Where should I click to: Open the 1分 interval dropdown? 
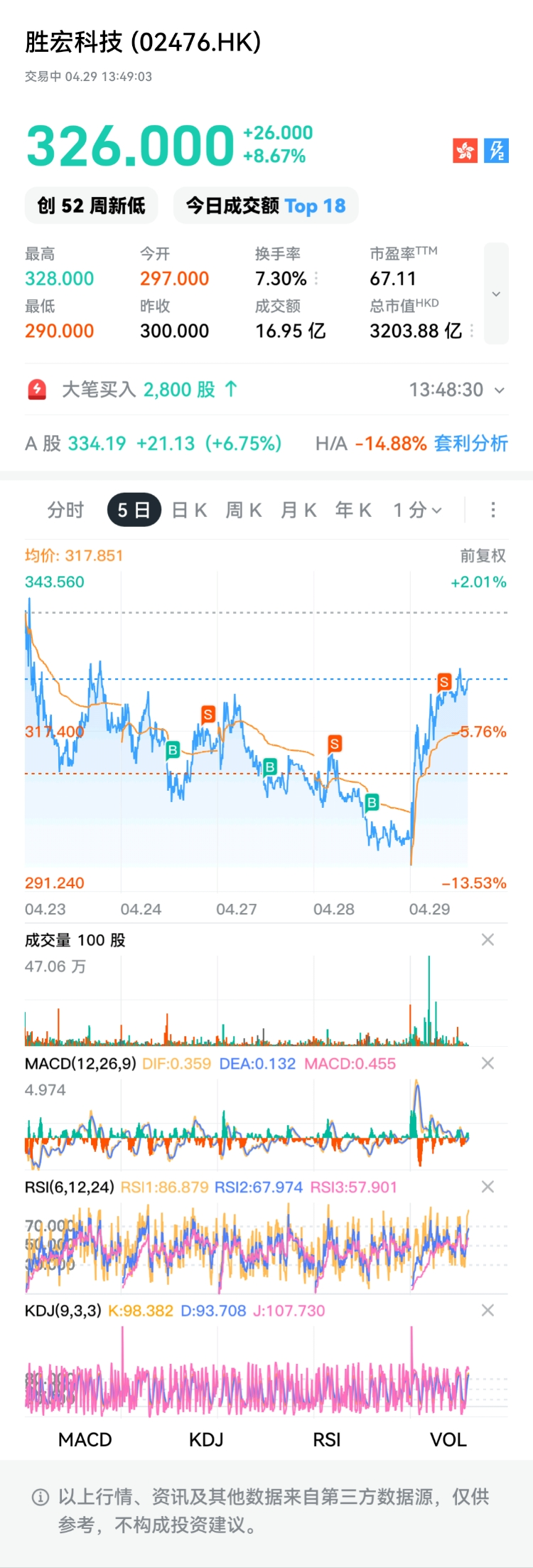point(418,510)
